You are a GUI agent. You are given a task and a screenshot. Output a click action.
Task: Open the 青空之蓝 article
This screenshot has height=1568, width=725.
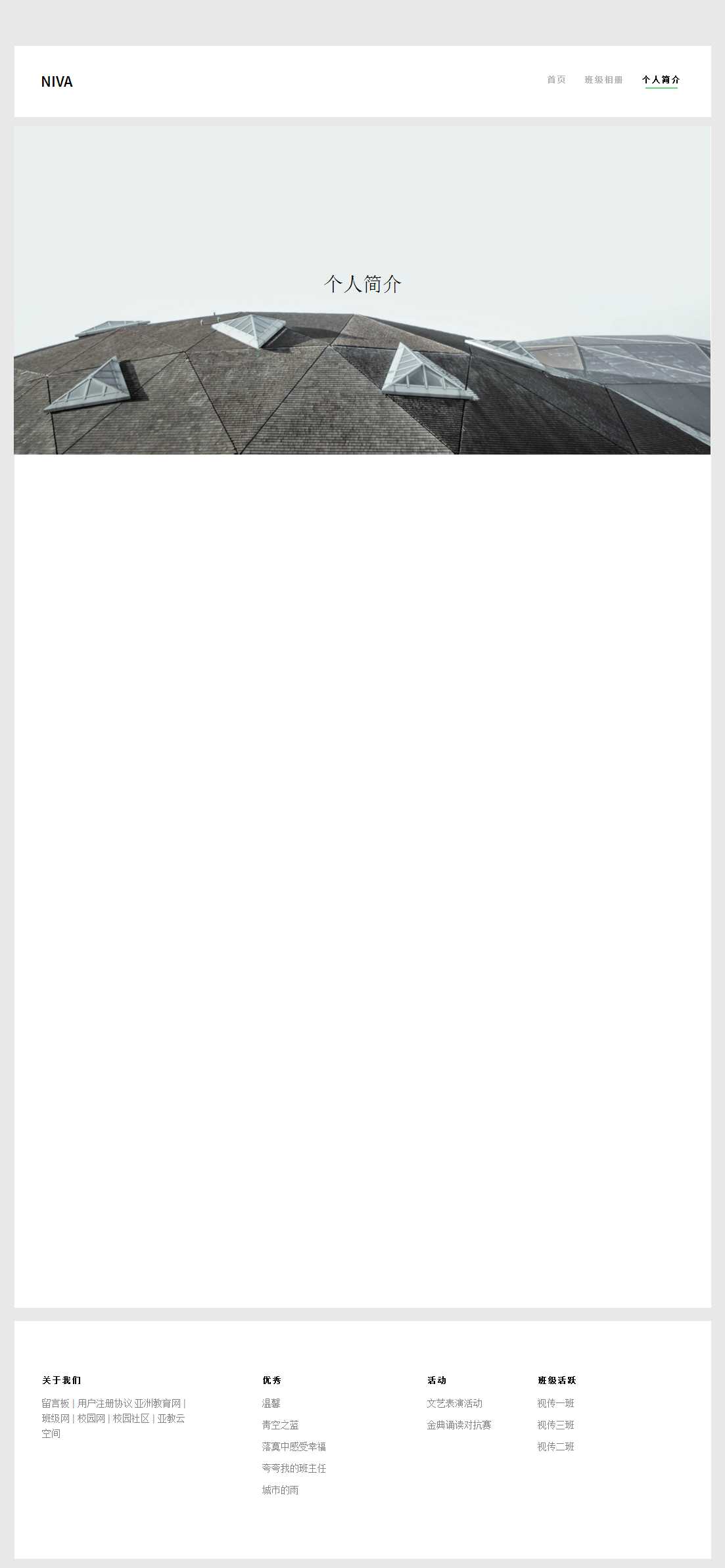pyautogui.click(x=280, y=1424)
